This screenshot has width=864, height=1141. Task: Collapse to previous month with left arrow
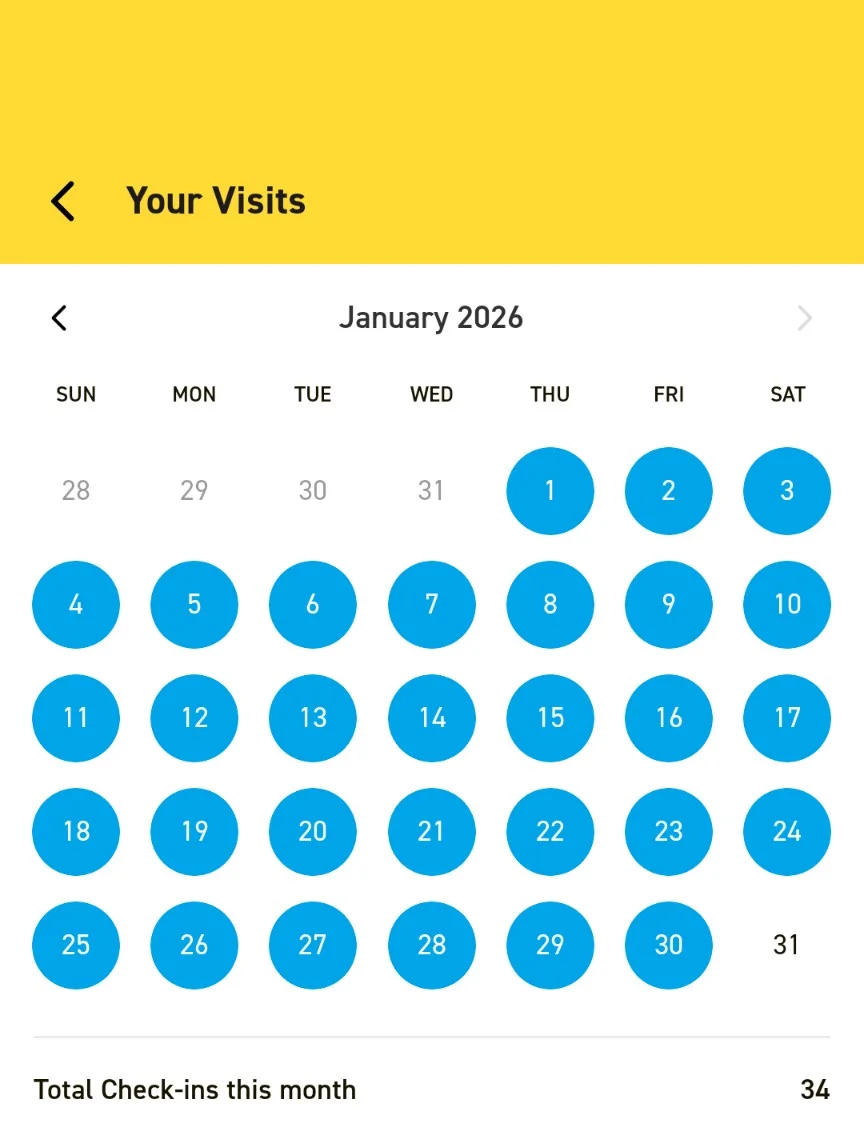(x=59, y=317)
